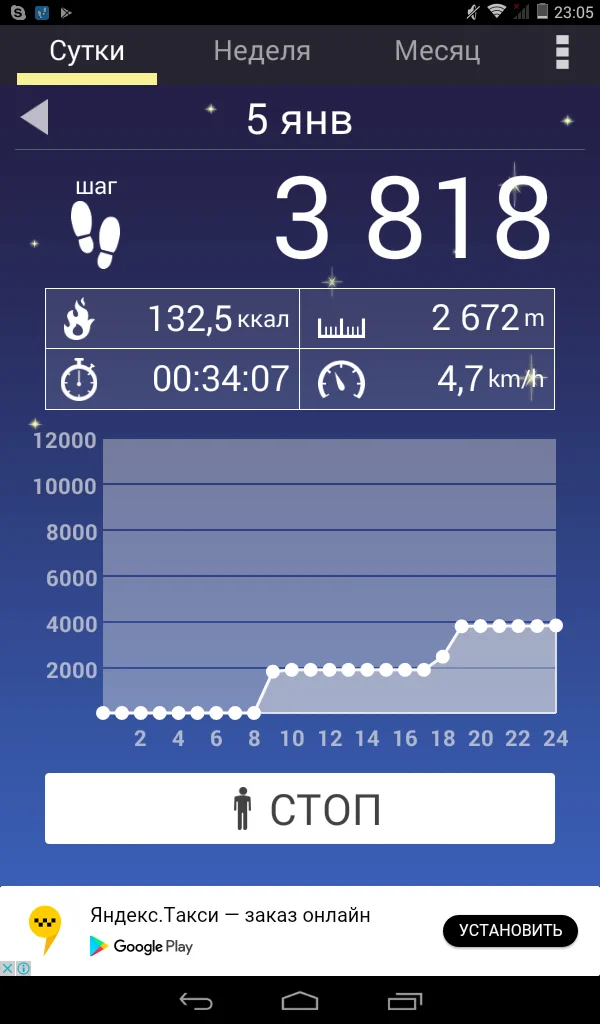Switch to the Месяц tab

[437, 51]
